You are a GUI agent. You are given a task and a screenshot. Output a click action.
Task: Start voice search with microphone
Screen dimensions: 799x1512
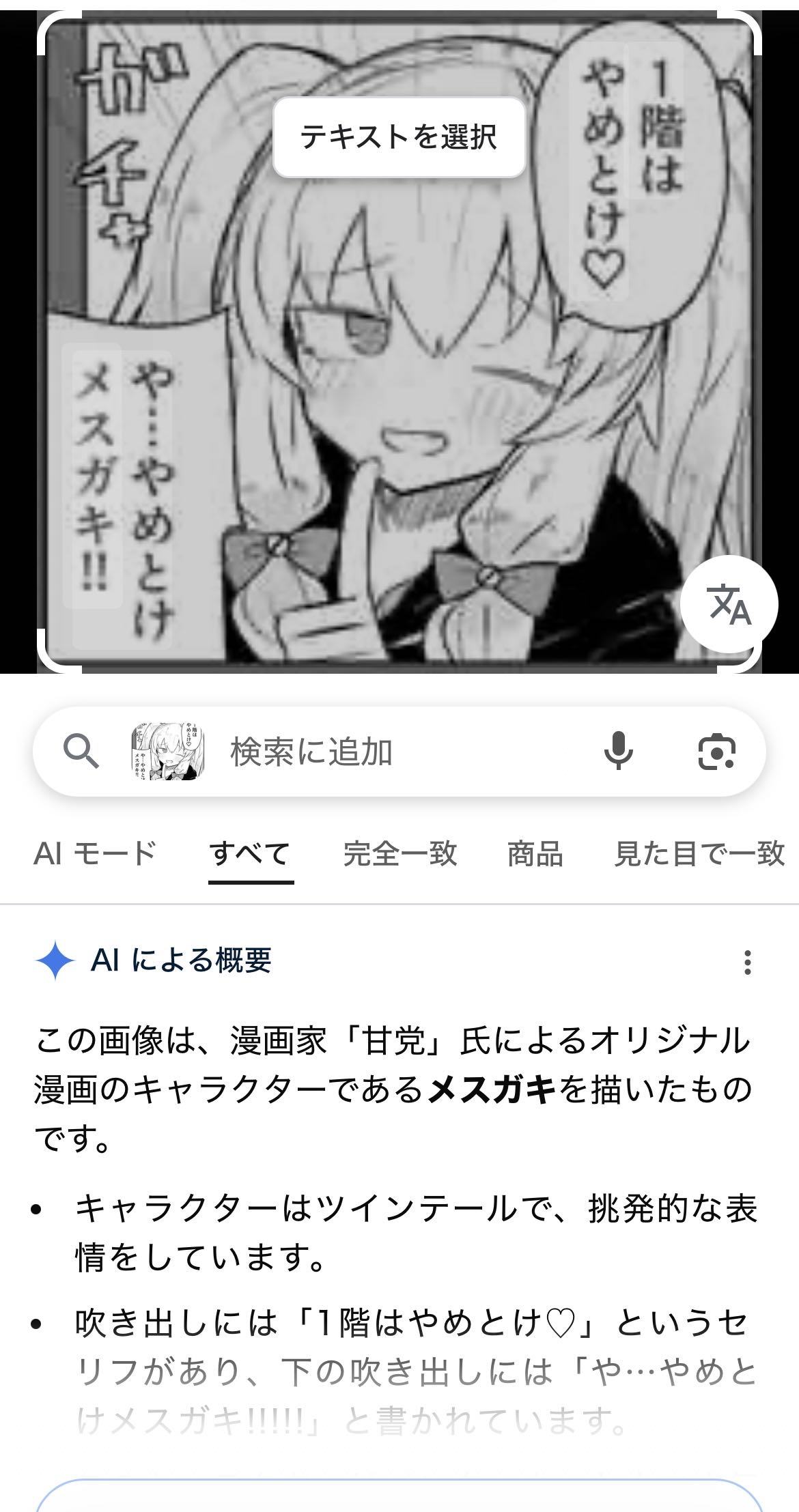[x=619, y=752]
